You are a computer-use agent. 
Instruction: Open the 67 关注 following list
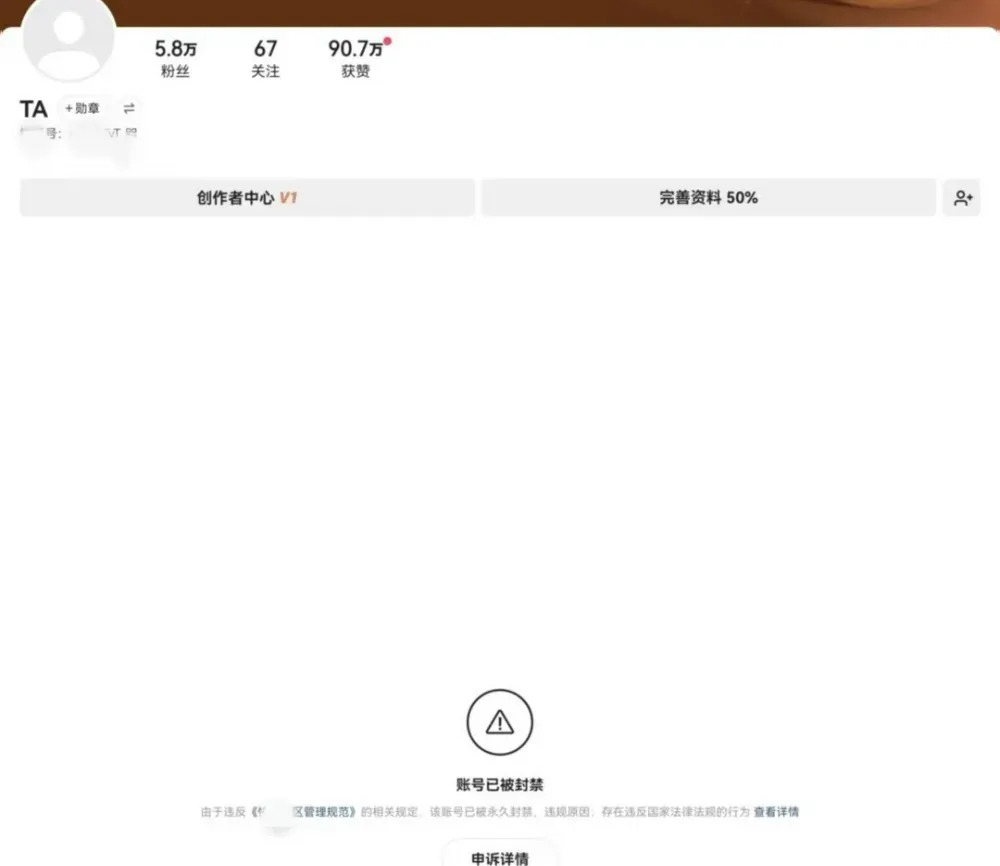[x=265, y=58]
